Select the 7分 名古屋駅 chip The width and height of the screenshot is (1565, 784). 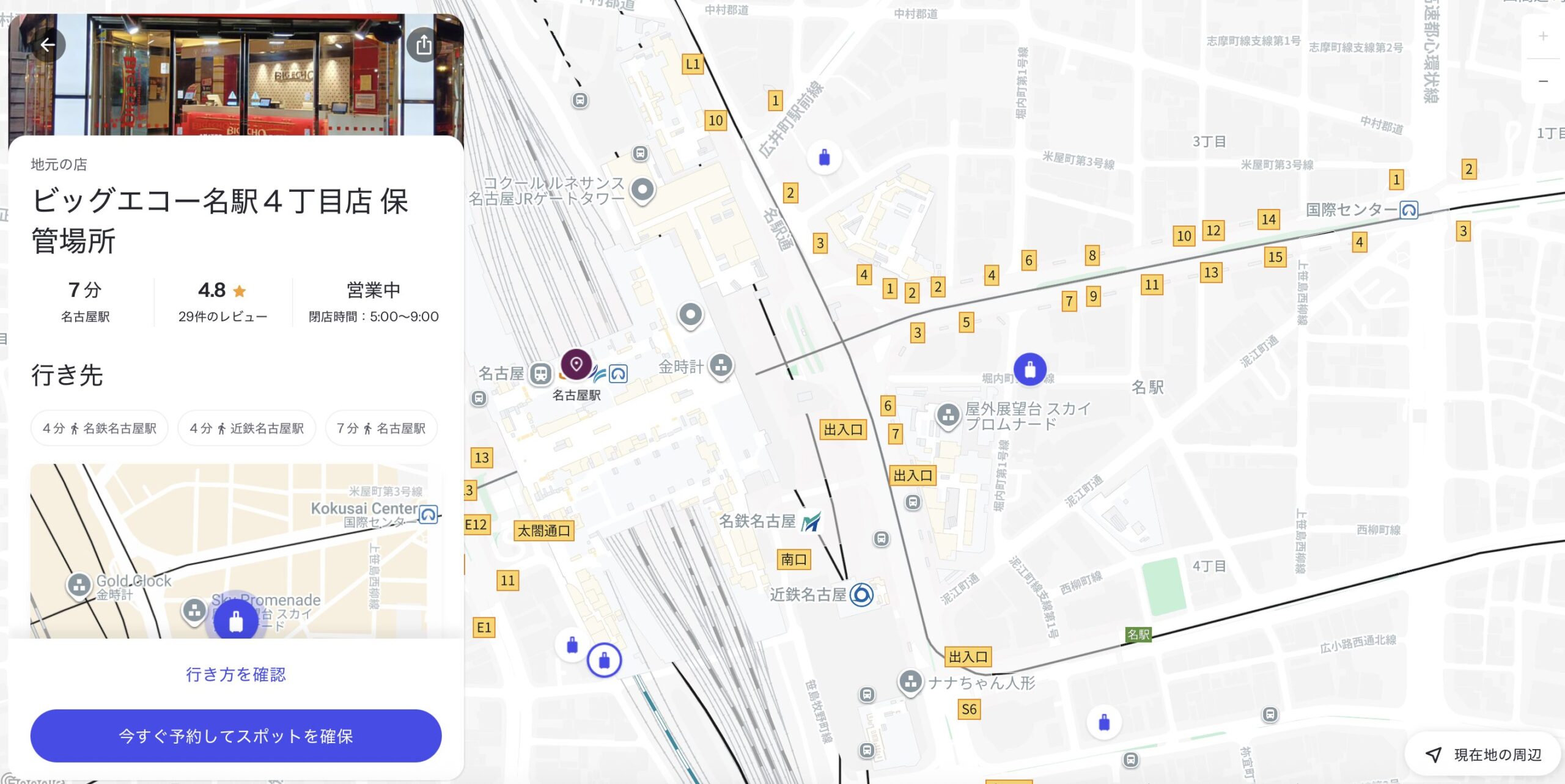pos(381,428)
